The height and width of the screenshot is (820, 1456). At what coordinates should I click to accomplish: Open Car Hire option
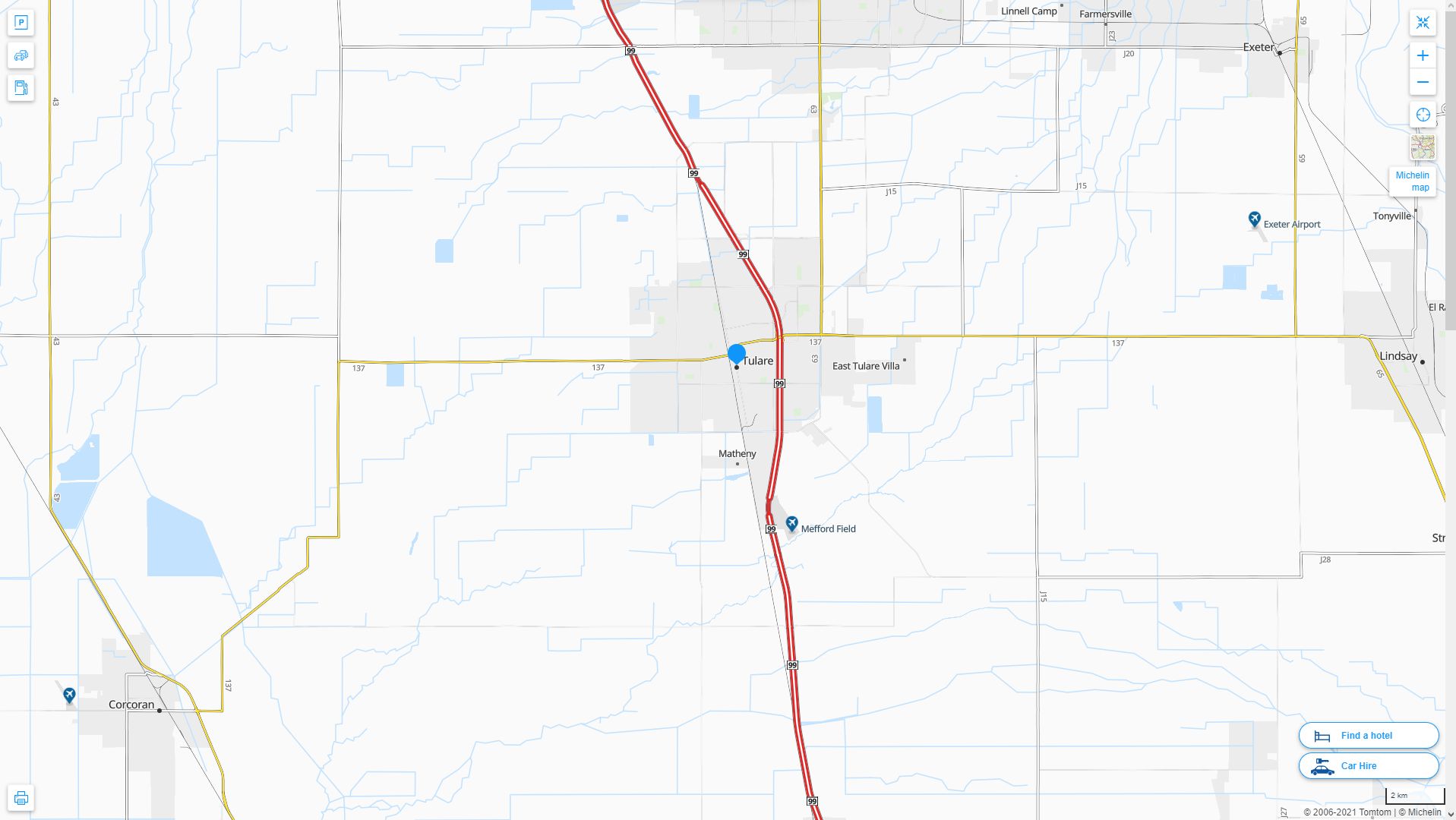click(1368, 765)
